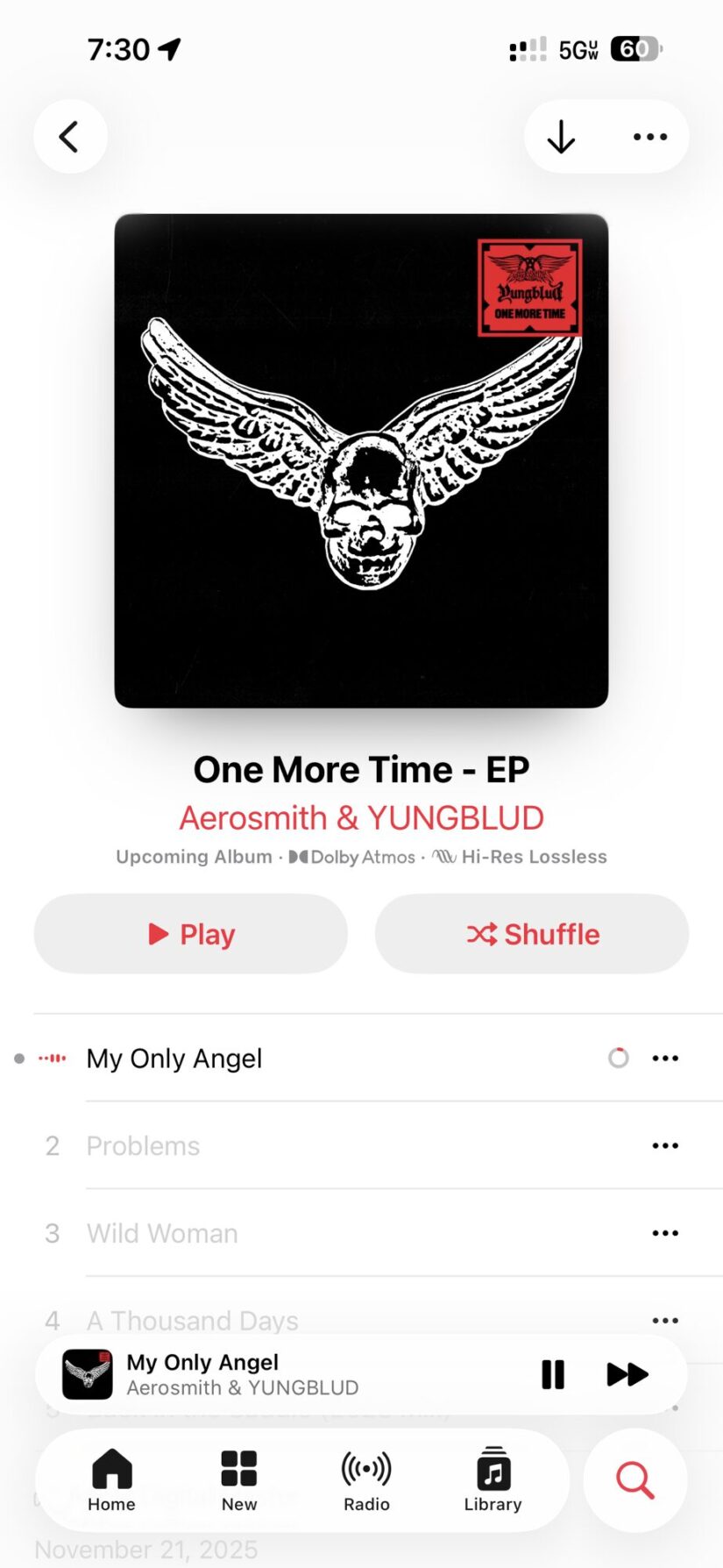
Task: Open options for My Only Angel
Action: pos(665,1058)
